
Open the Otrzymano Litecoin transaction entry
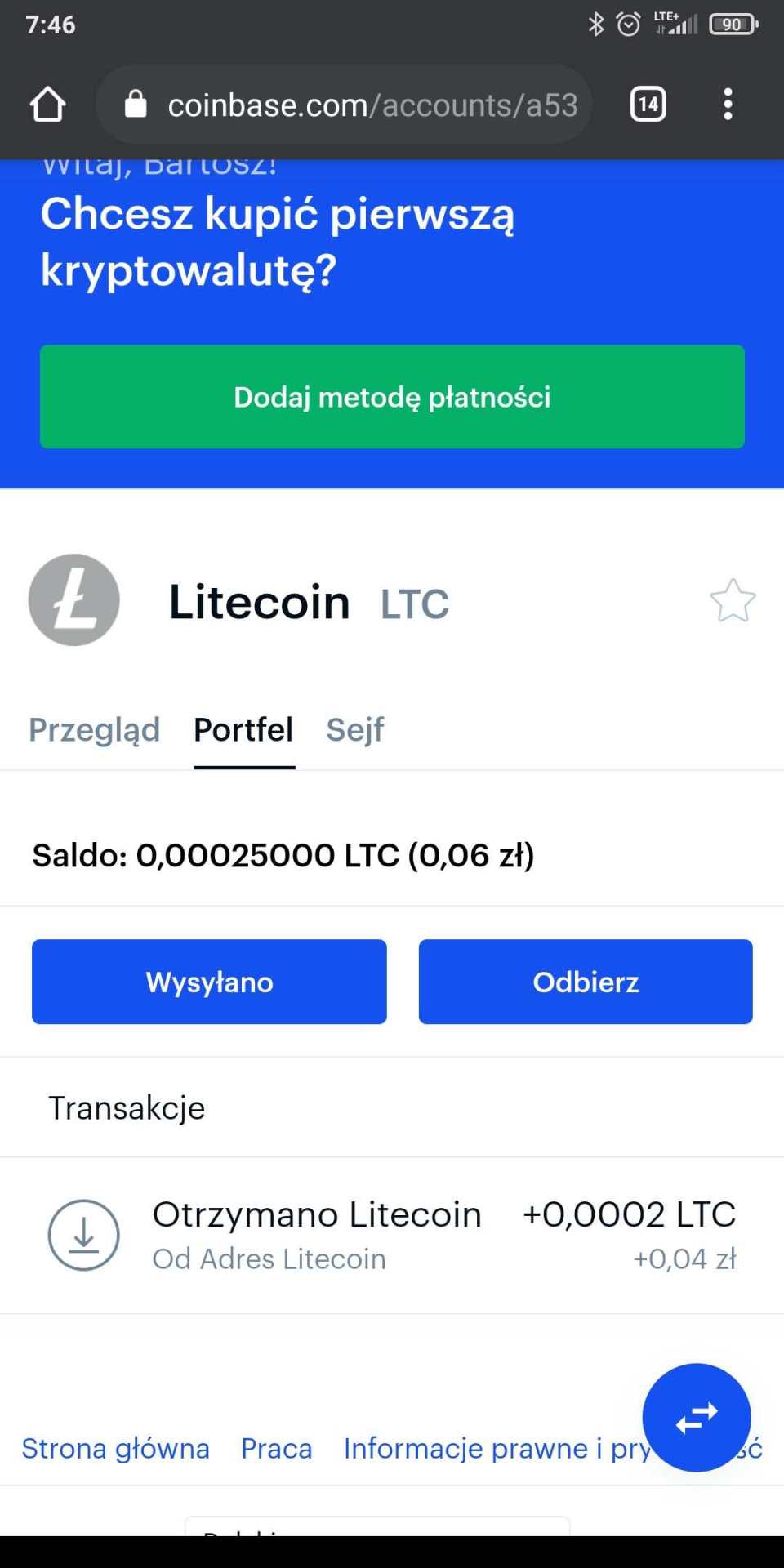tap(392, 1235)
